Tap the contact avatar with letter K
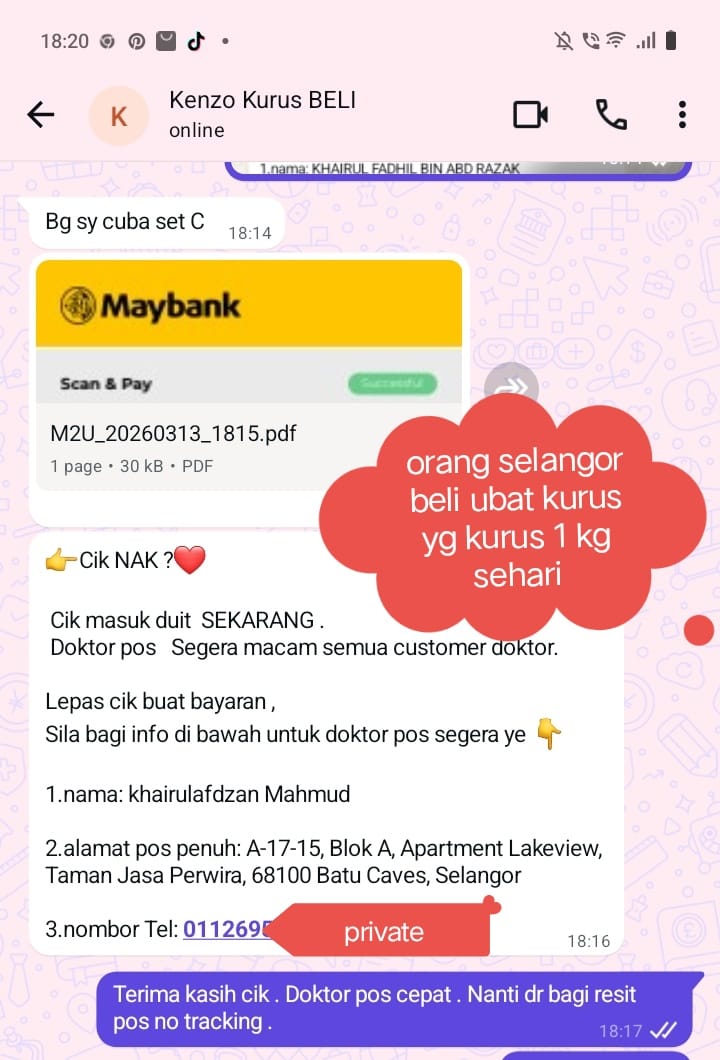Screen dimensions: 720x1060 118,114
